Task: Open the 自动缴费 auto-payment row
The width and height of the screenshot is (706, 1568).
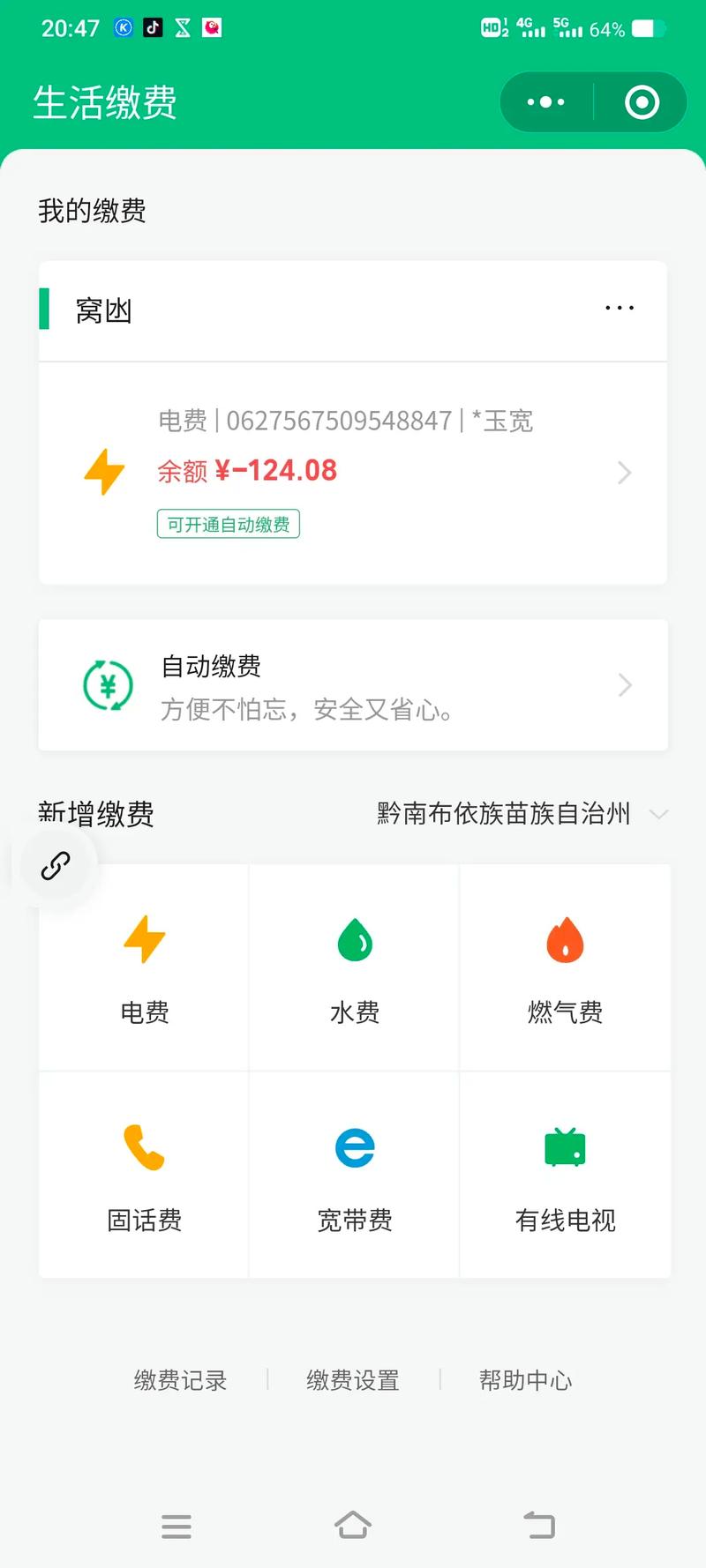Action: pos(353,685)
